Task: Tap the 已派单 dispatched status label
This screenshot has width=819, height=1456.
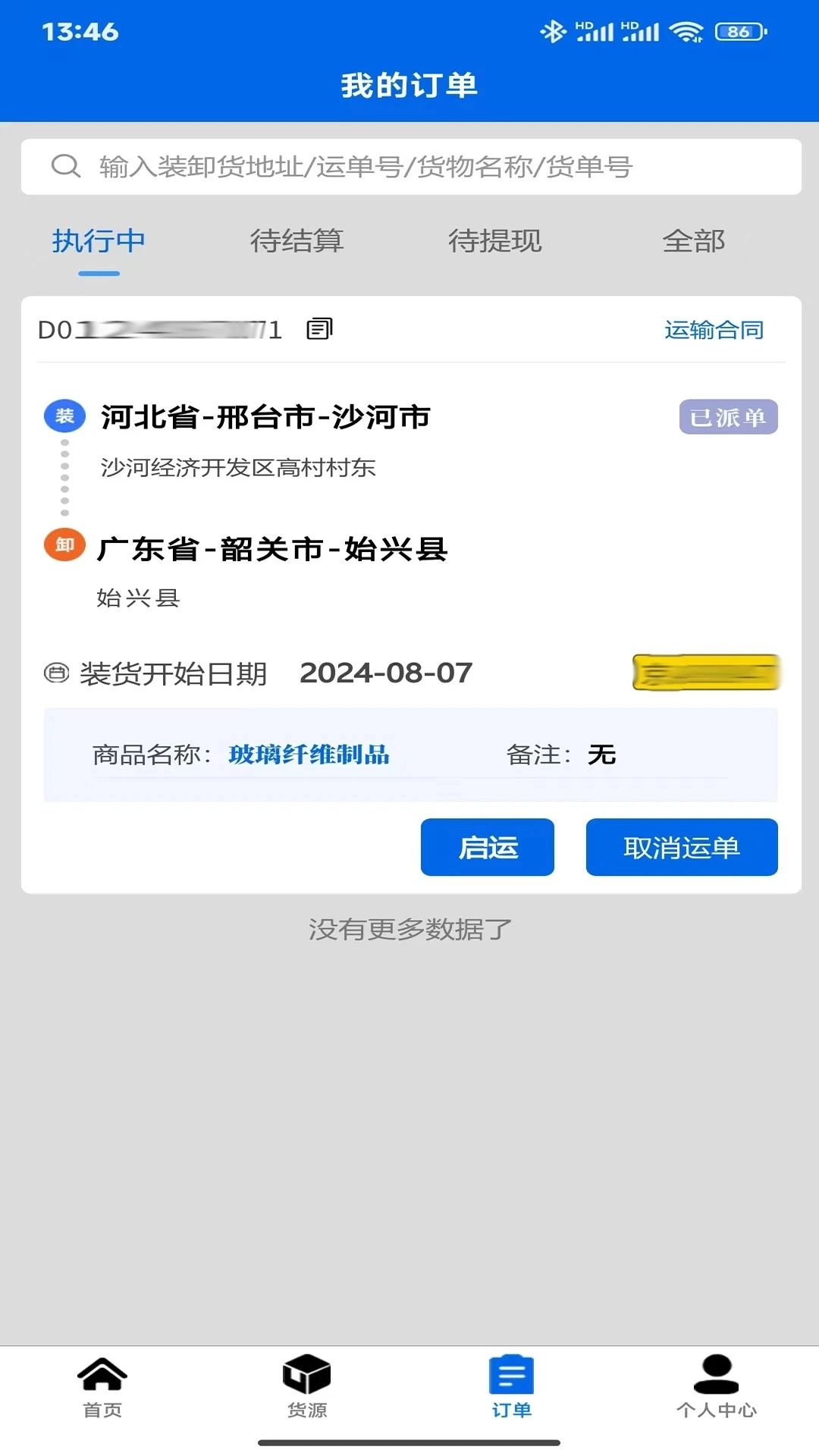Action: click(x=727, y=416)
